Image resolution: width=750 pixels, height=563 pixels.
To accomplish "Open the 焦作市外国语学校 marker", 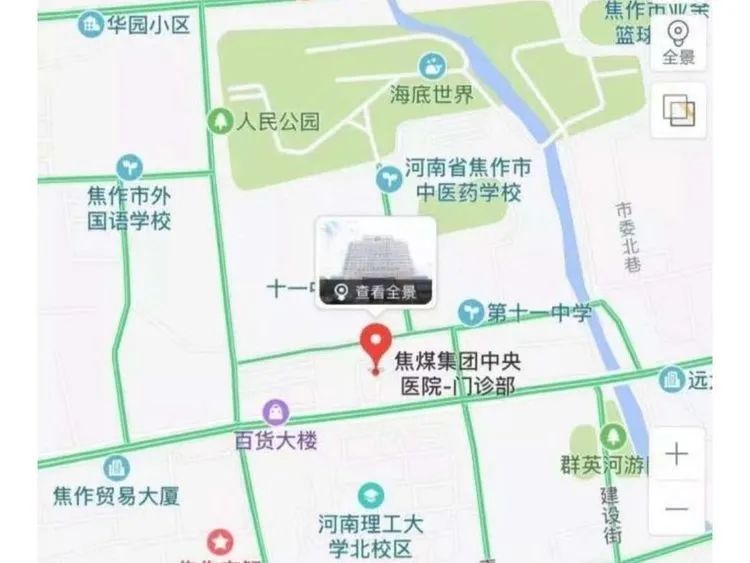I will [x=128, y=168].
